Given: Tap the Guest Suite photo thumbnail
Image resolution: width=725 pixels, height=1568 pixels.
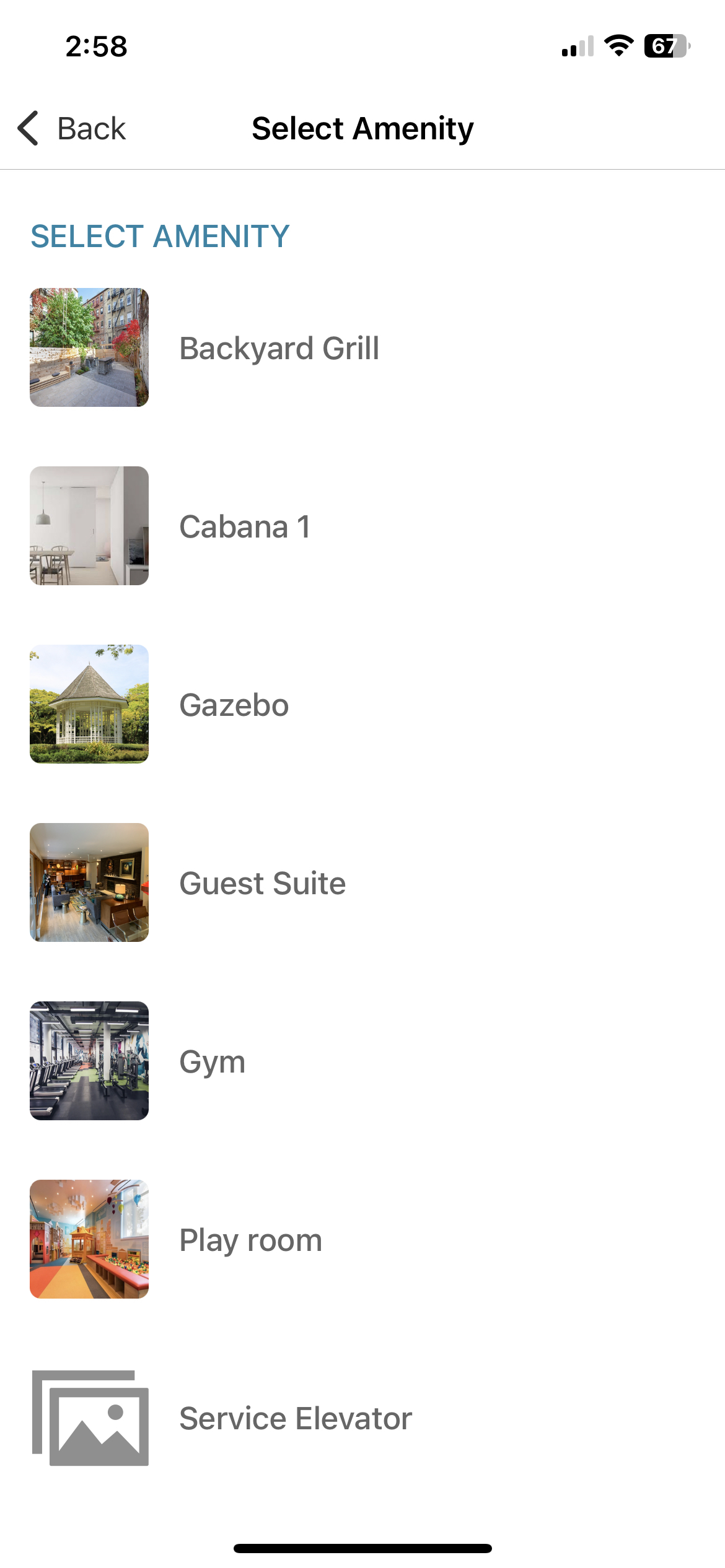Looking at the screenshot, I should (x=89, y=883).
